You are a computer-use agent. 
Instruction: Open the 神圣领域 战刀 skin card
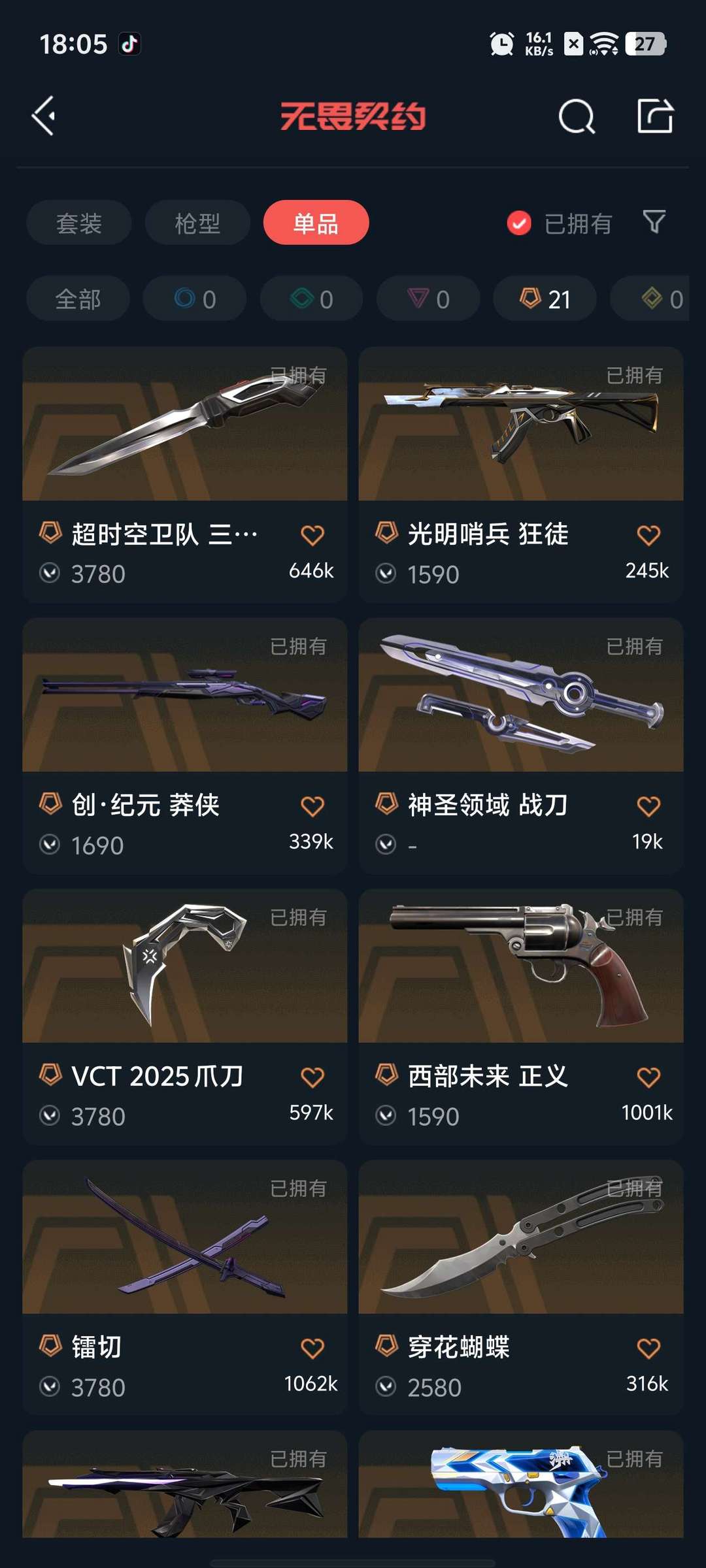pyautogui.click(x=520, y=696)
